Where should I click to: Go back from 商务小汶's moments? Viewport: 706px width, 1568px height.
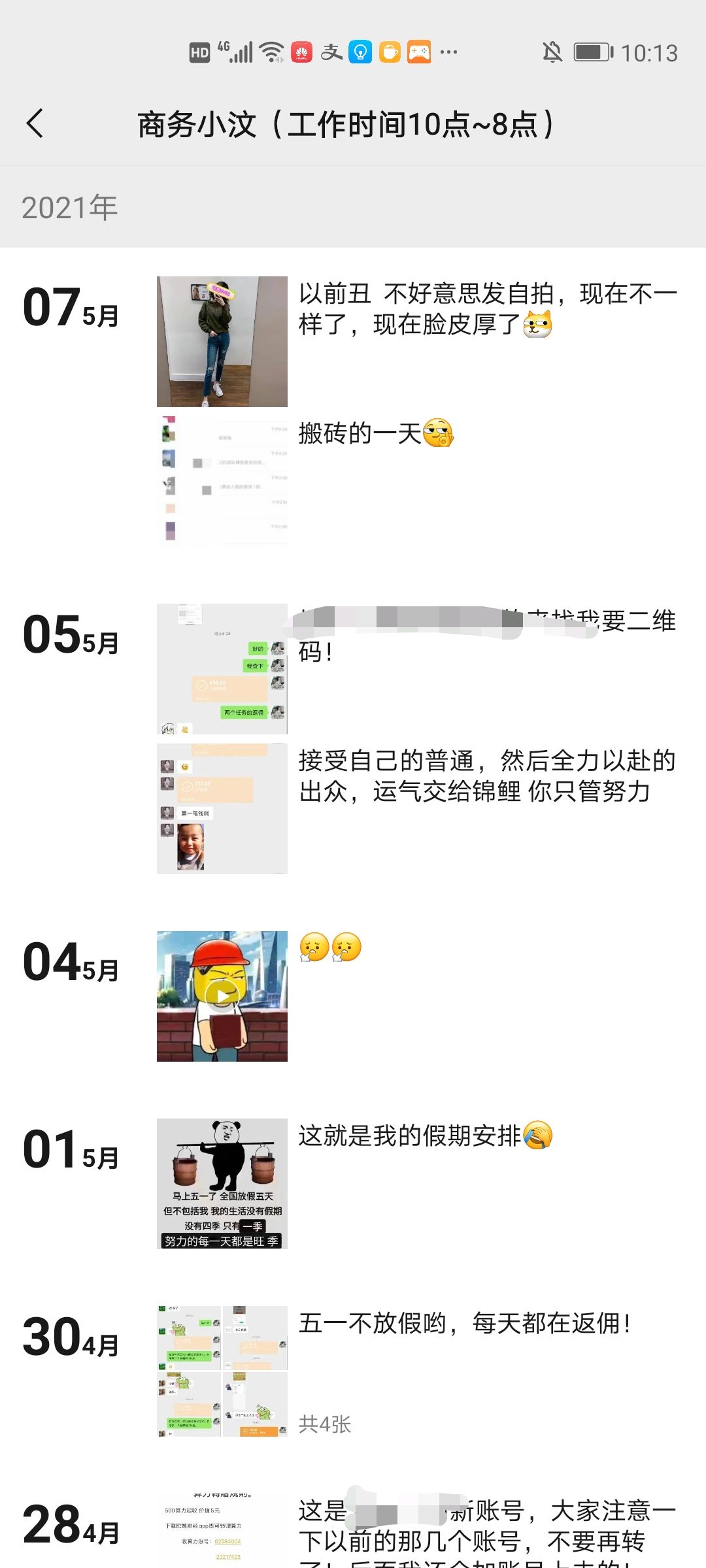coord(35,123)
